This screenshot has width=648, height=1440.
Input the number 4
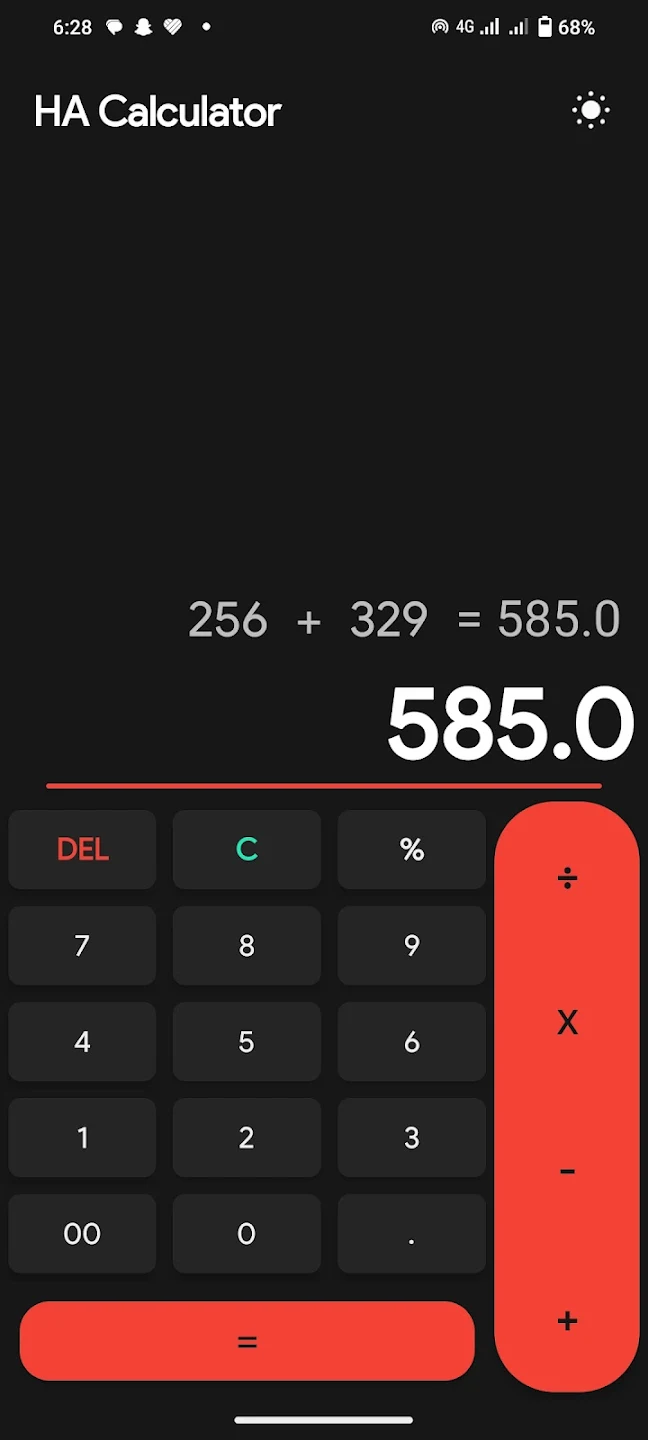coord(82,1042)
